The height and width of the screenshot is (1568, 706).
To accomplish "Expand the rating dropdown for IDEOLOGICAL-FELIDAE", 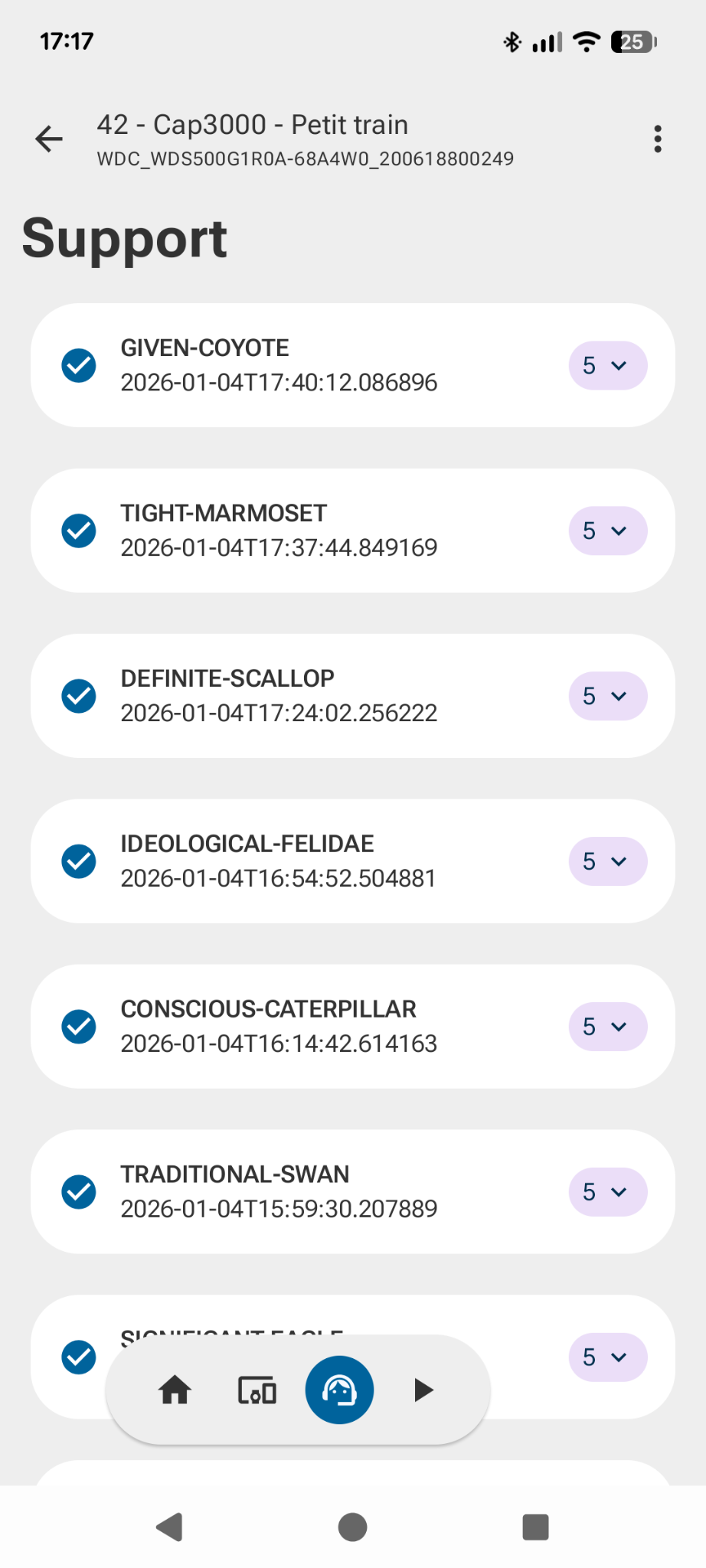I will click(x=607, y=861).
